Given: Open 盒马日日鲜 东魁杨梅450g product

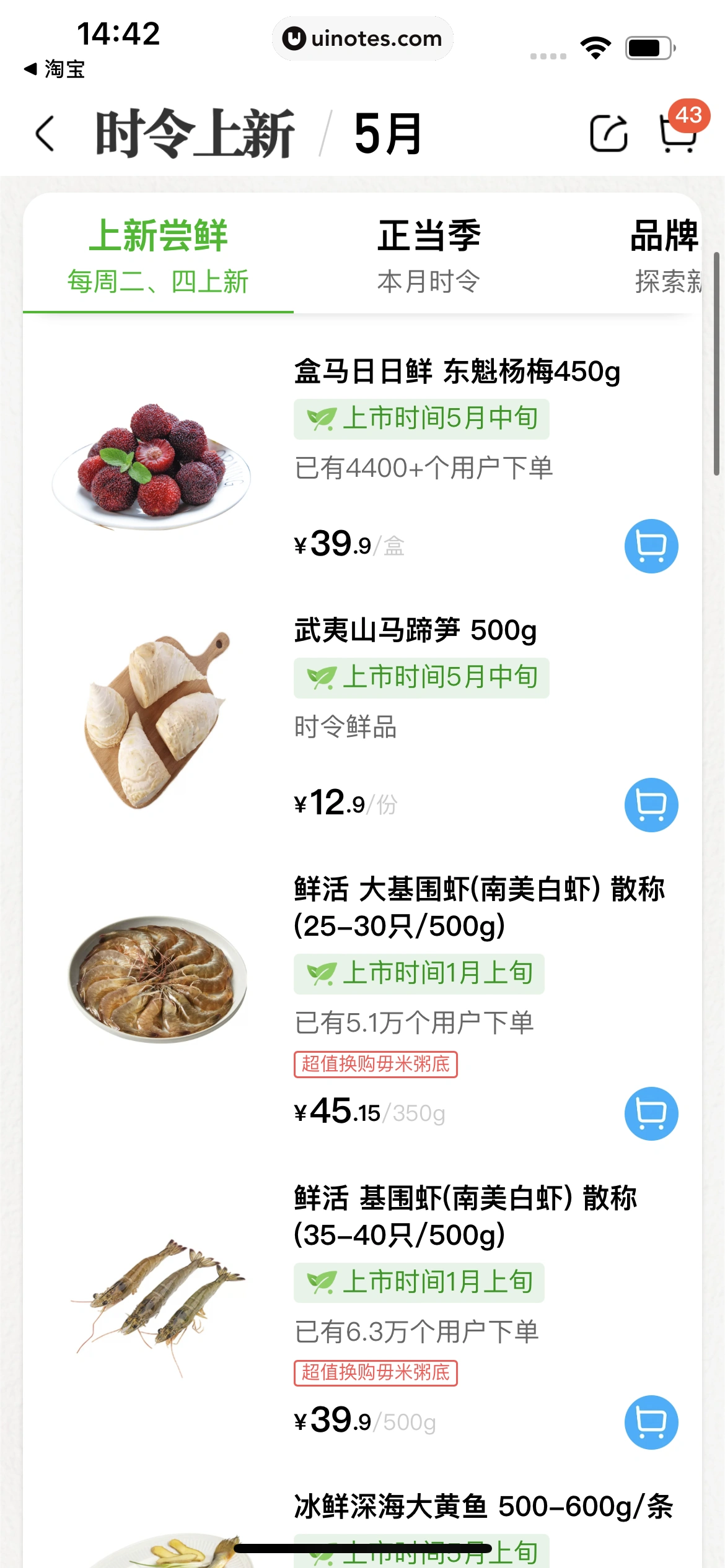Looking at the screenshot, I should 457,372.
